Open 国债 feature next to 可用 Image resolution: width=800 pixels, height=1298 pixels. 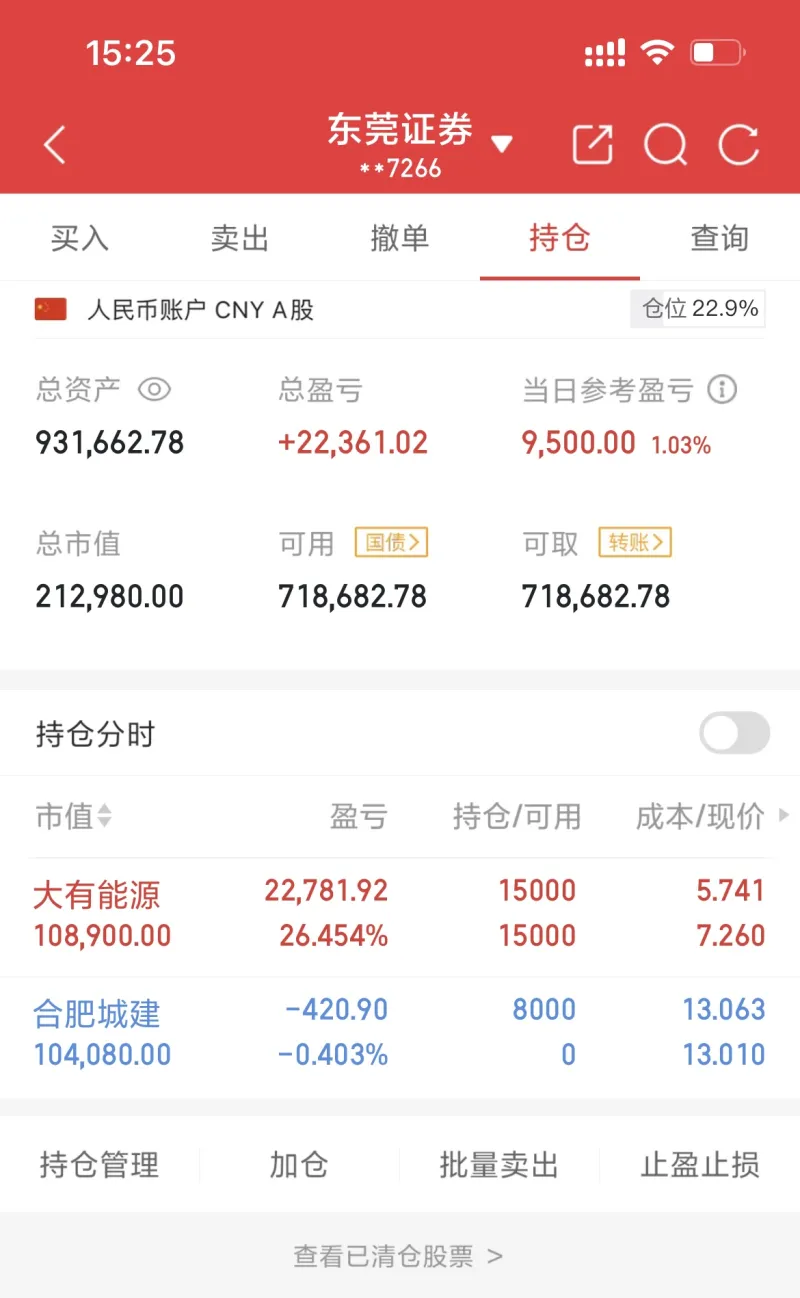(x=391, y=543)
